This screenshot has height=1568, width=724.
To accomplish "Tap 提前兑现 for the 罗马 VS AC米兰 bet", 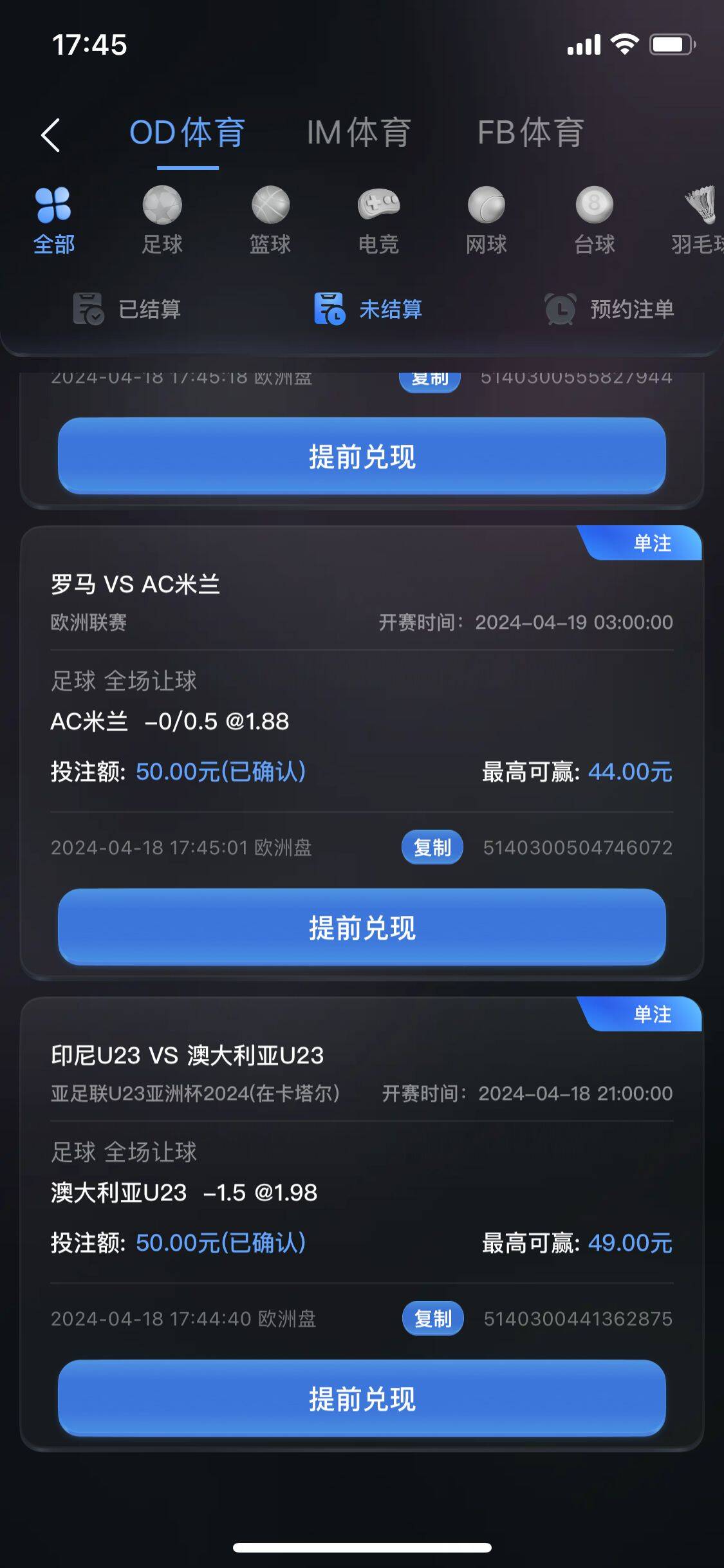I will [362, 928].
